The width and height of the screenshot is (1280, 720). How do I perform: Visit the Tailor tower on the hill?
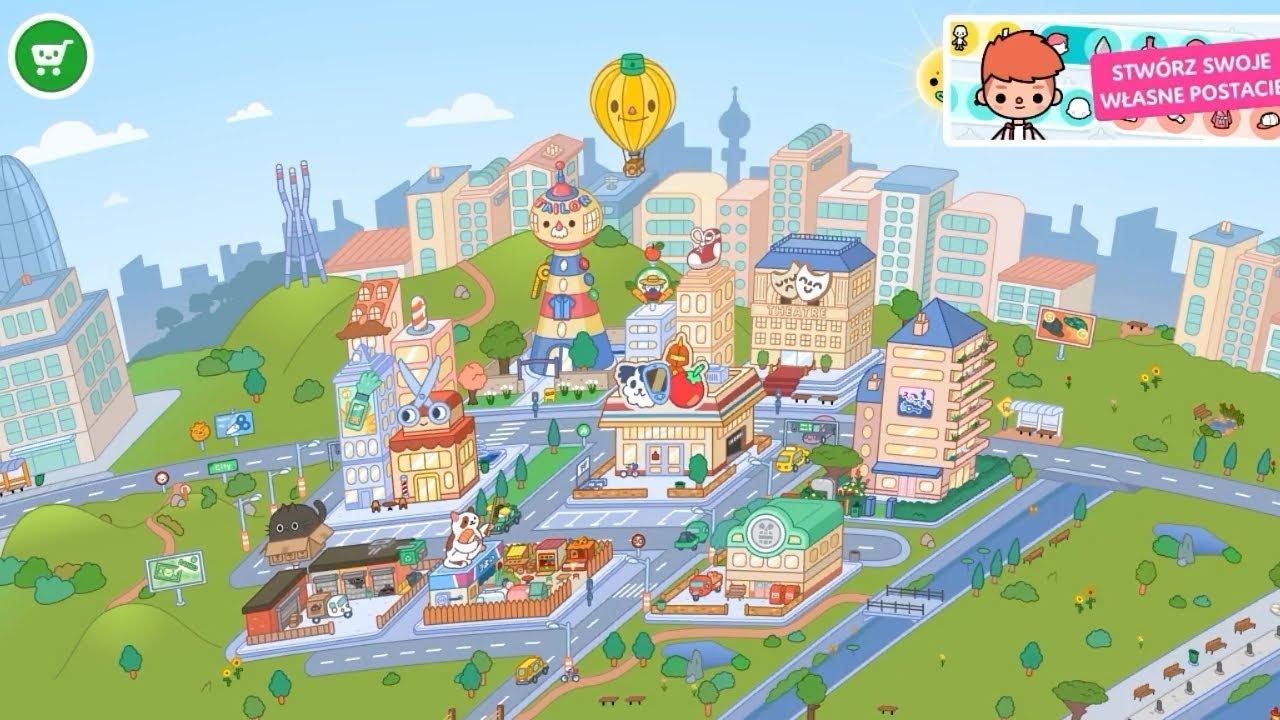click(x=568, y=280)
